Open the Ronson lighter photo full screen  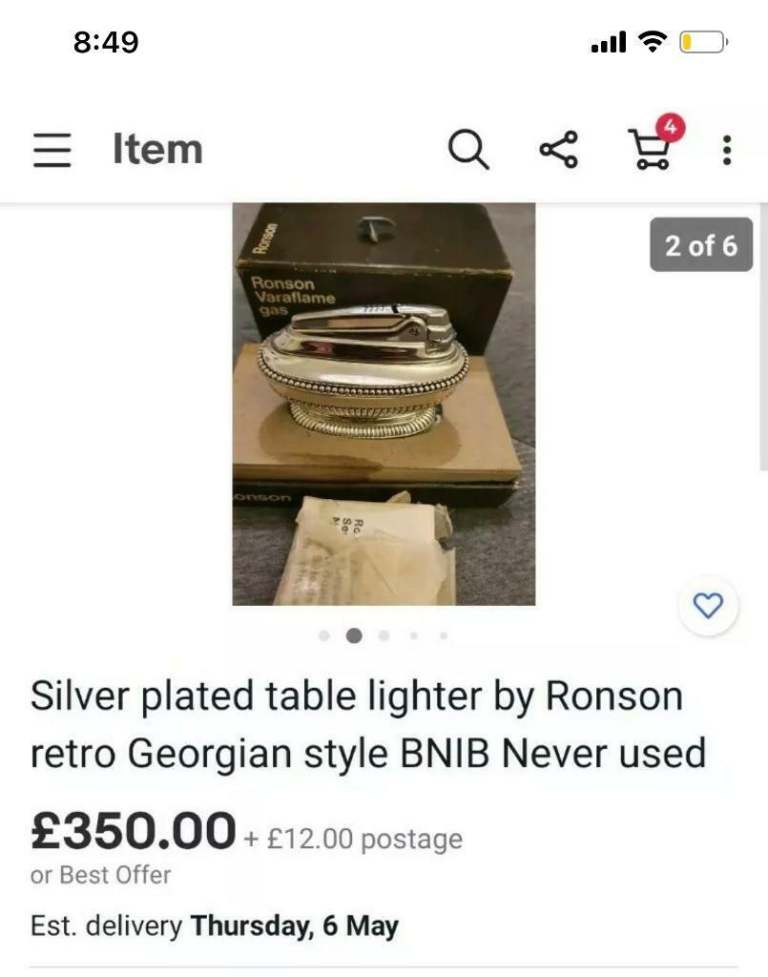pyautogui.click(x=383, y=404)
